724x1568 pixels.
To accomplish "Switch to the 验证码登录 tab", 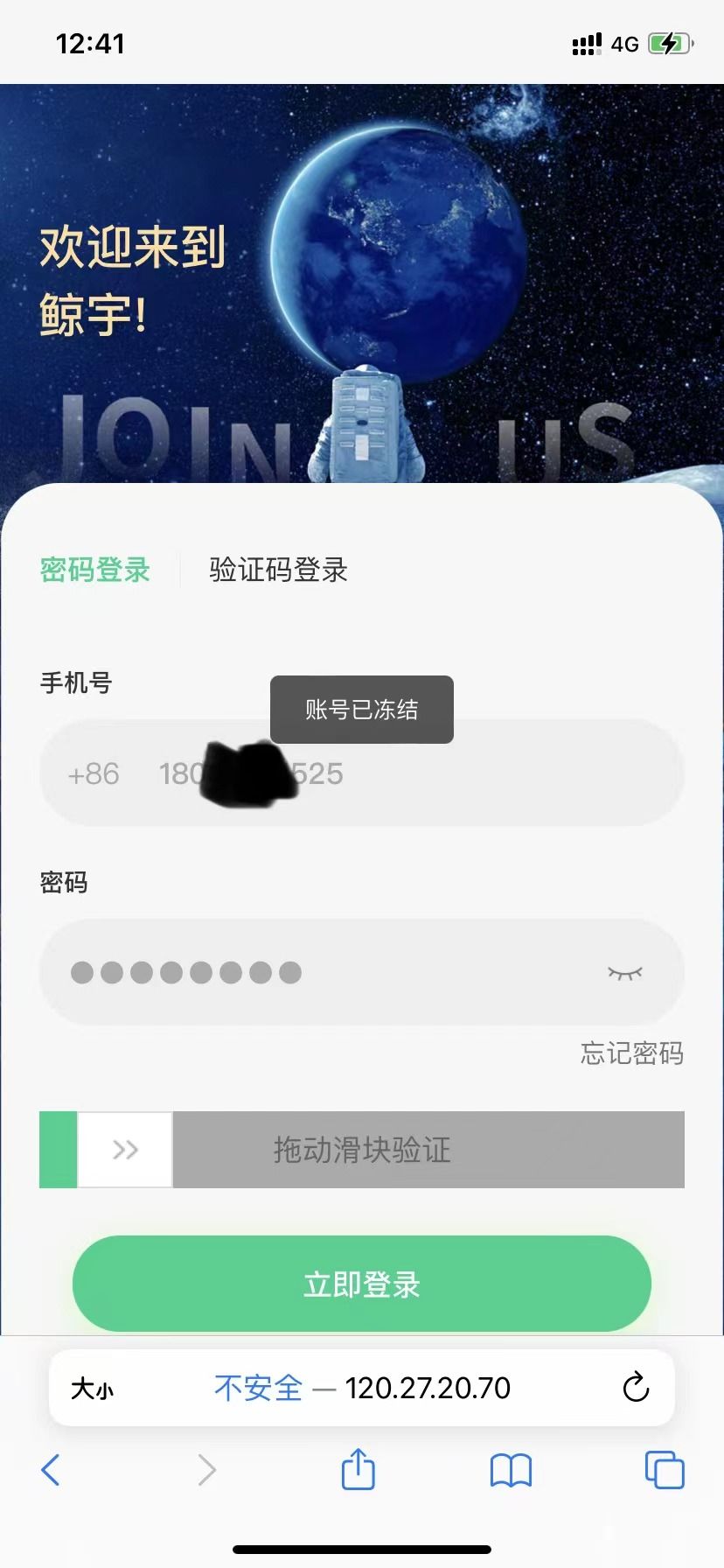I will click(278, 570).
